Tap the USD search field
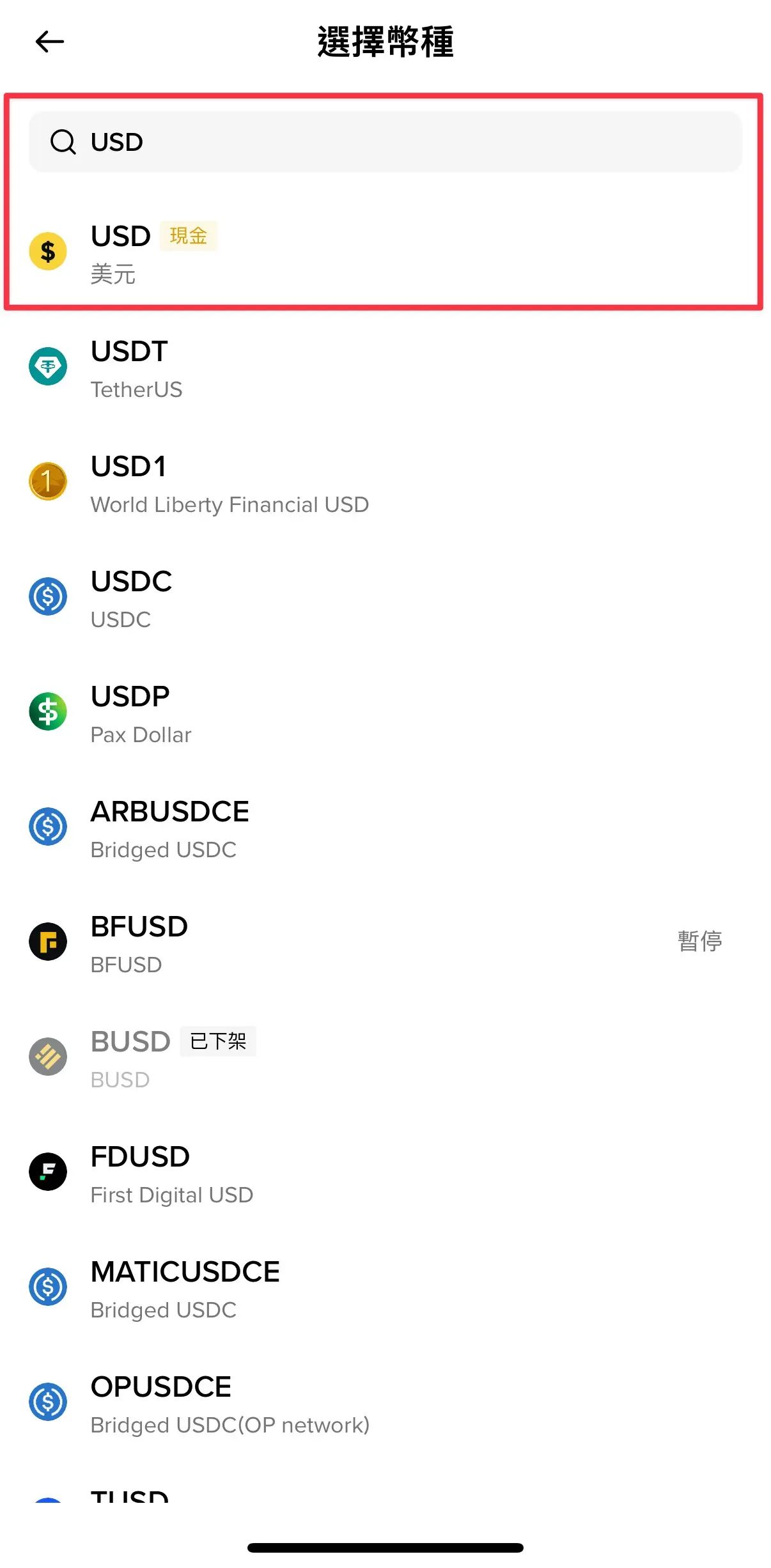This screenshot has width=771, height=1568. click(x=385, y=142)
